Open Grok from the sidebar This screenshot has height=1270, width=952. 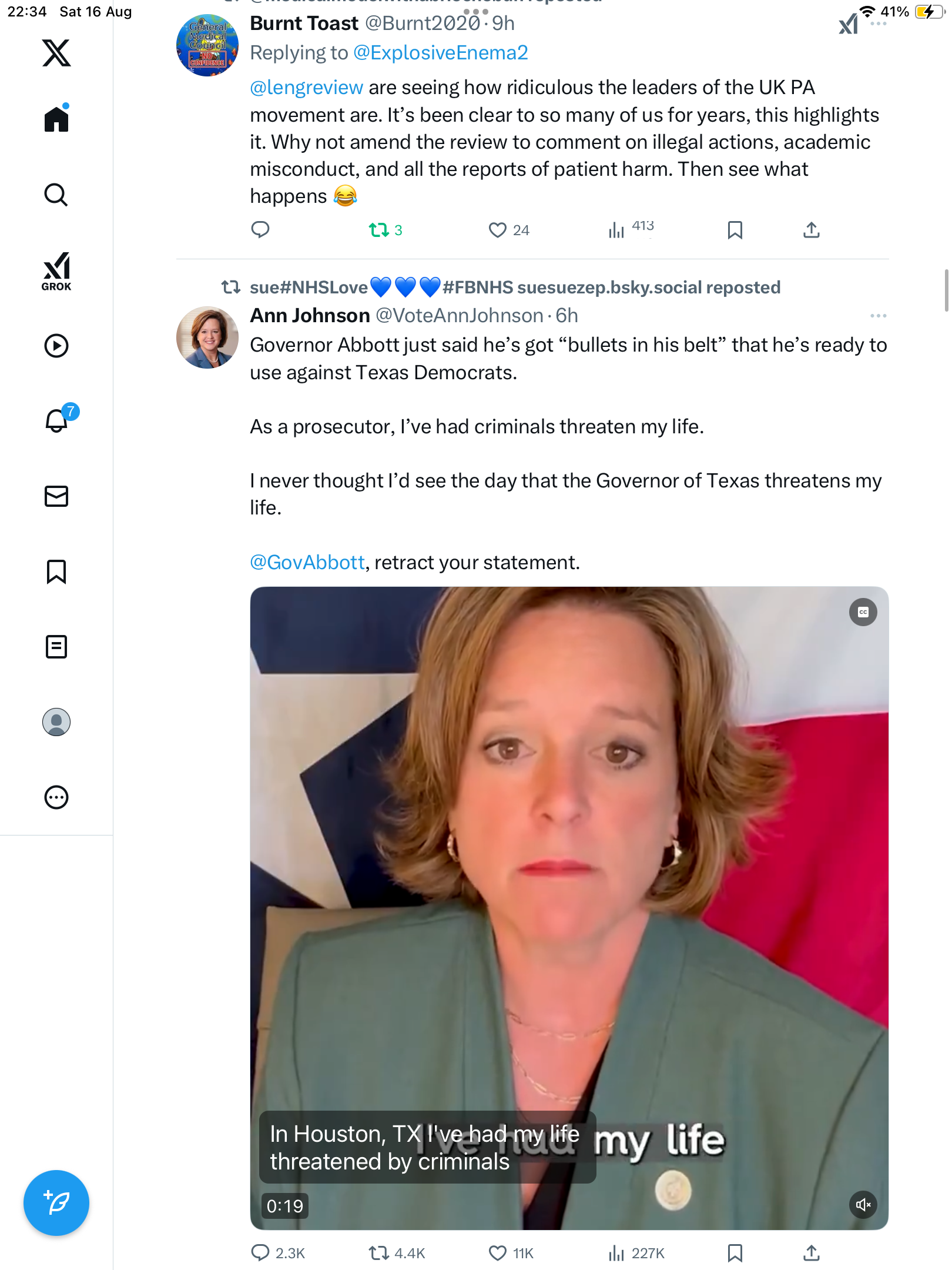pyautogui.click(x=56, y=271)
